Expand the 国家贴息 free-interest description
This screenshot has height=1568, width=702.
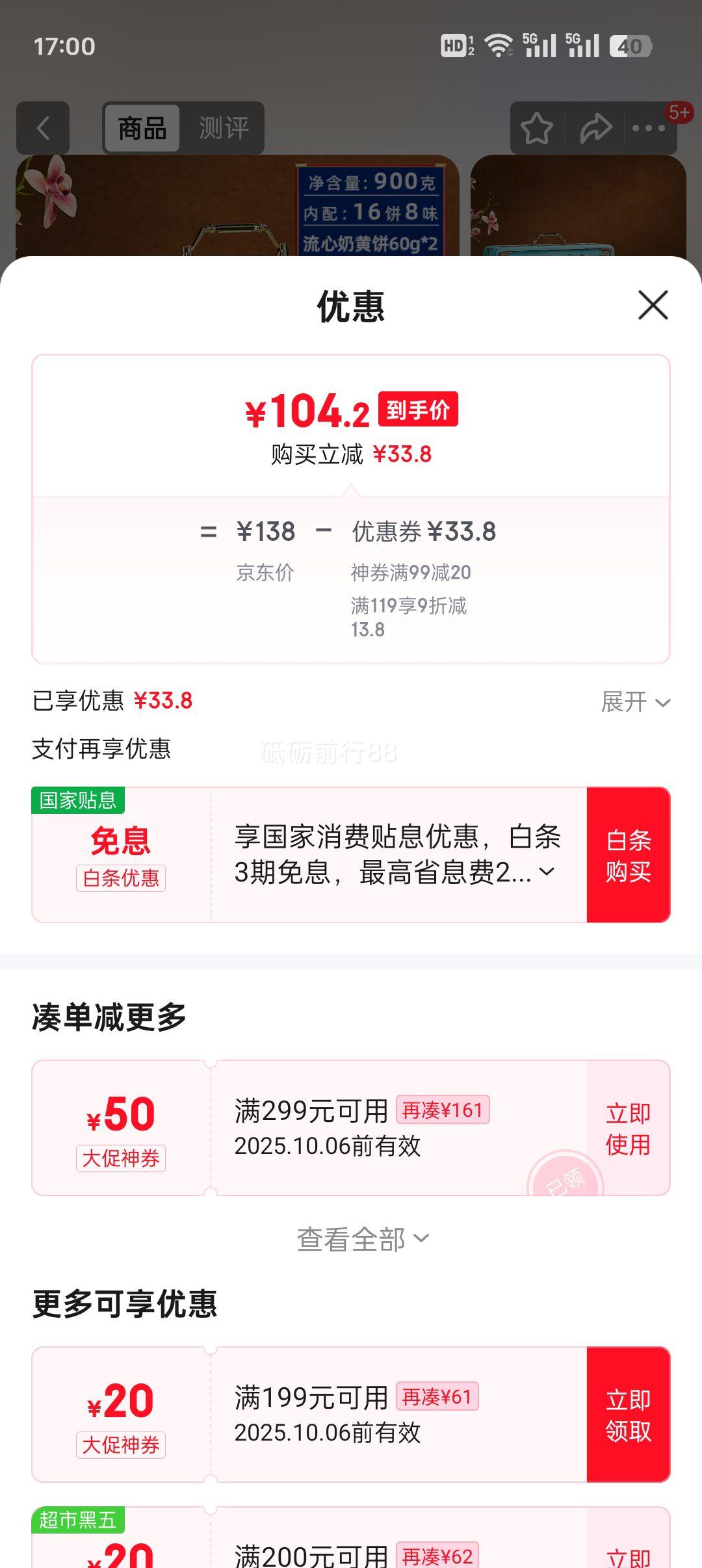(547, 872)
